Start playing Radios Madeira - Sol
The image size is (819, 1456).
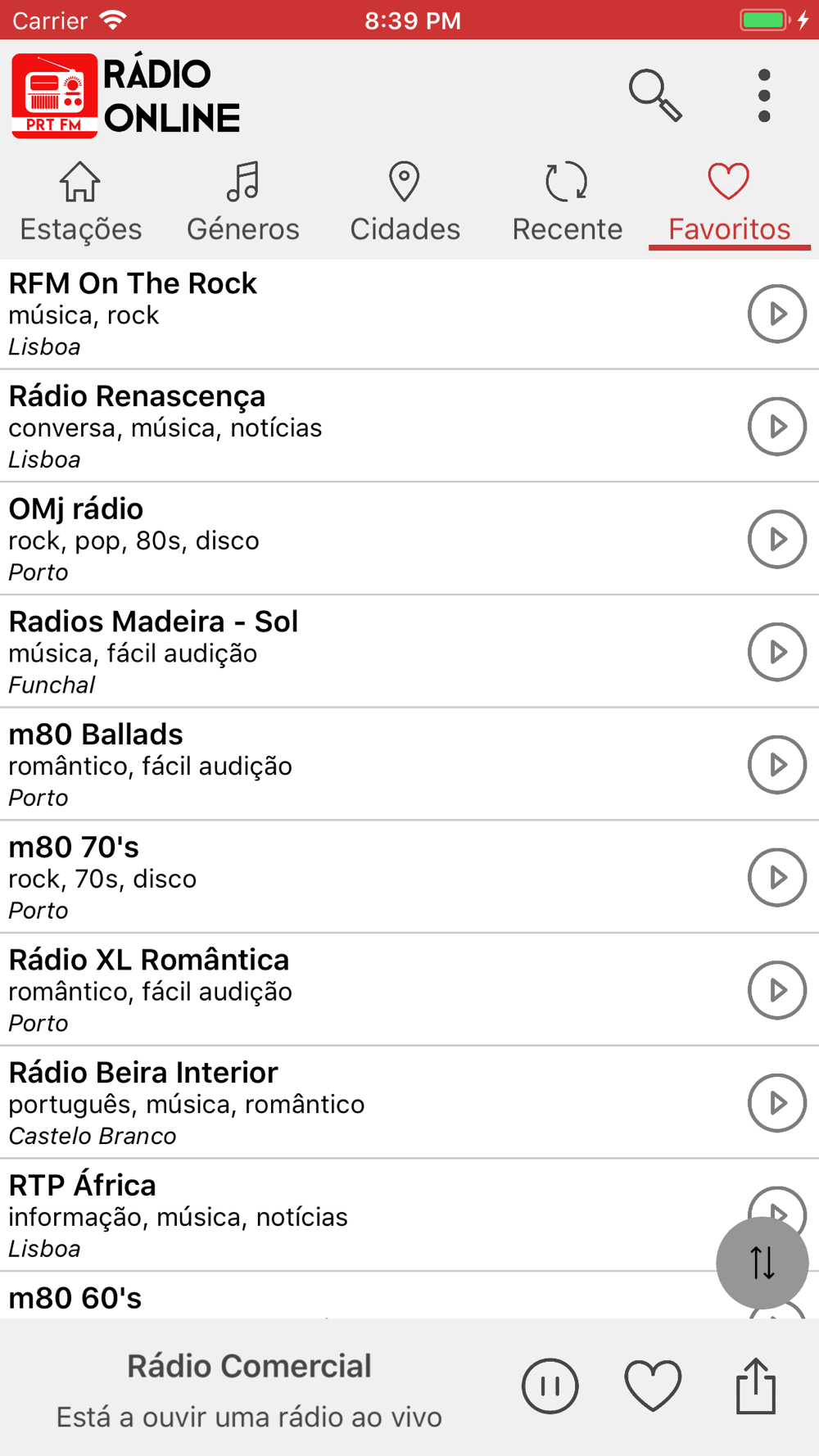click(x=776, y=652)
